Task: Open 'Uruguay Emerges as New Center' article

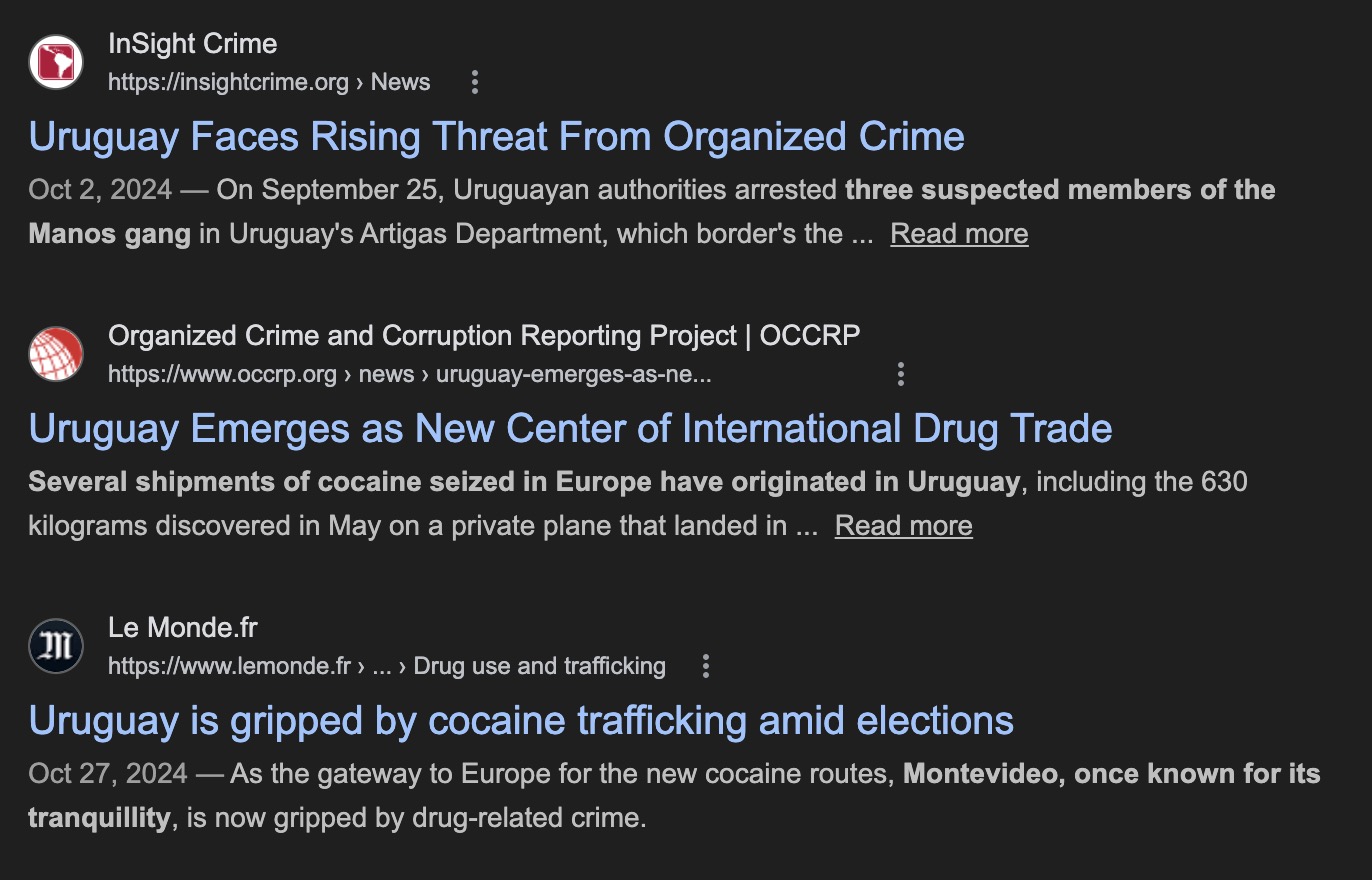Action: 570,429
